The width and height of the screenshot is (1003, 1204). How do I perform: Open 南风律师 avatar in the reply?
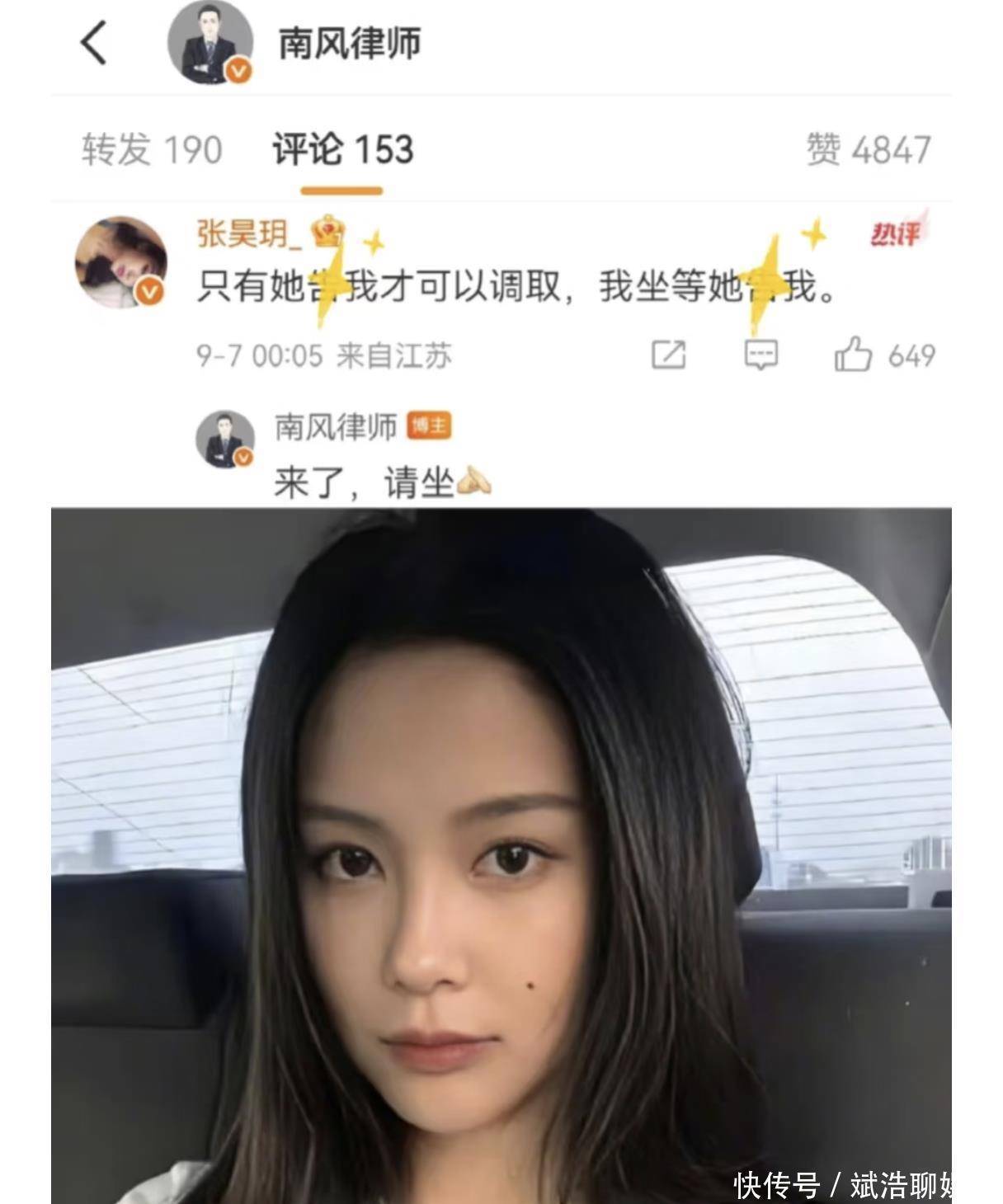[x=224, y=439]
